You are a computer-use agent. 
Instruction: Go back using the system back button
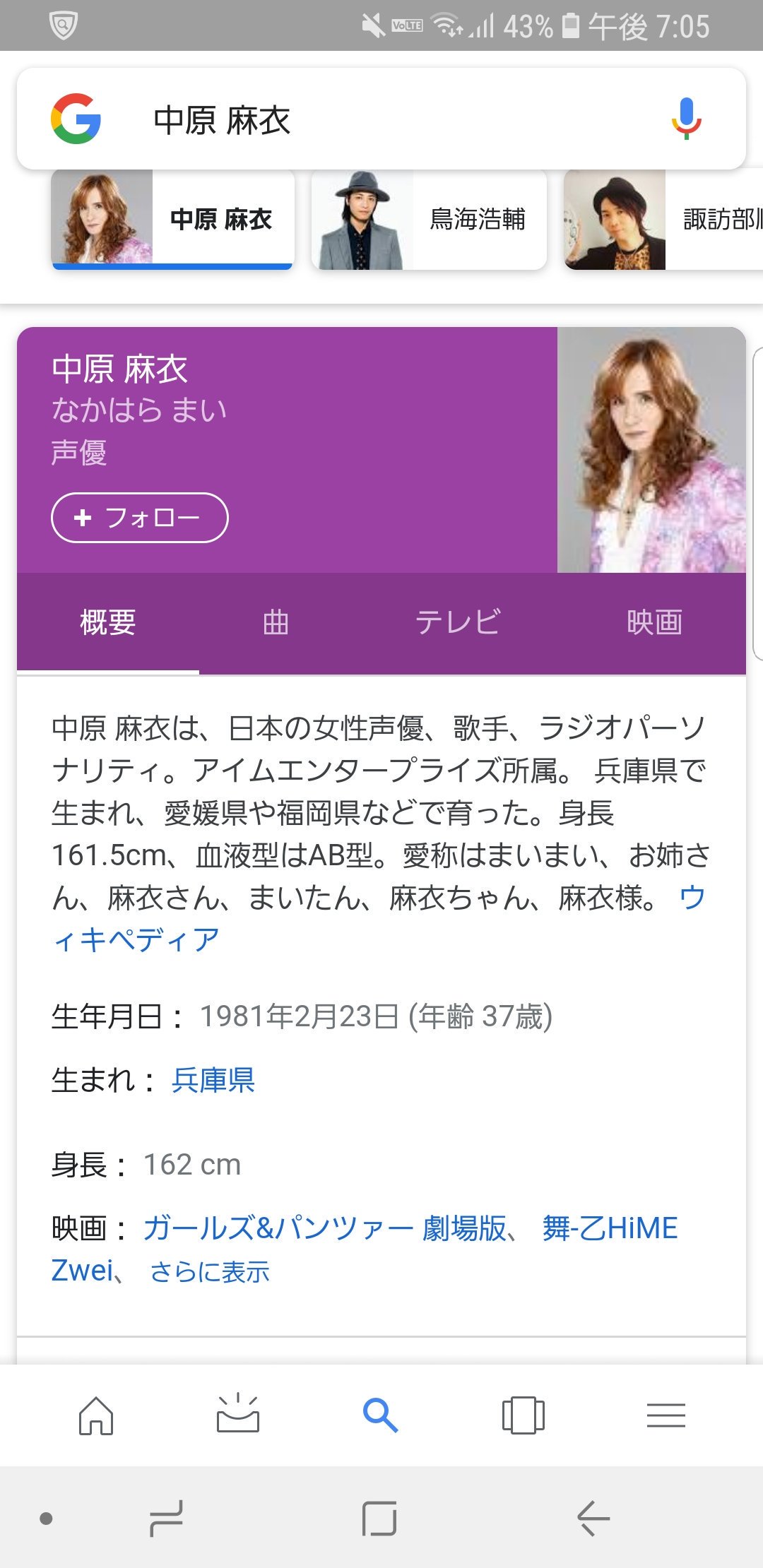coord(593,1518)
